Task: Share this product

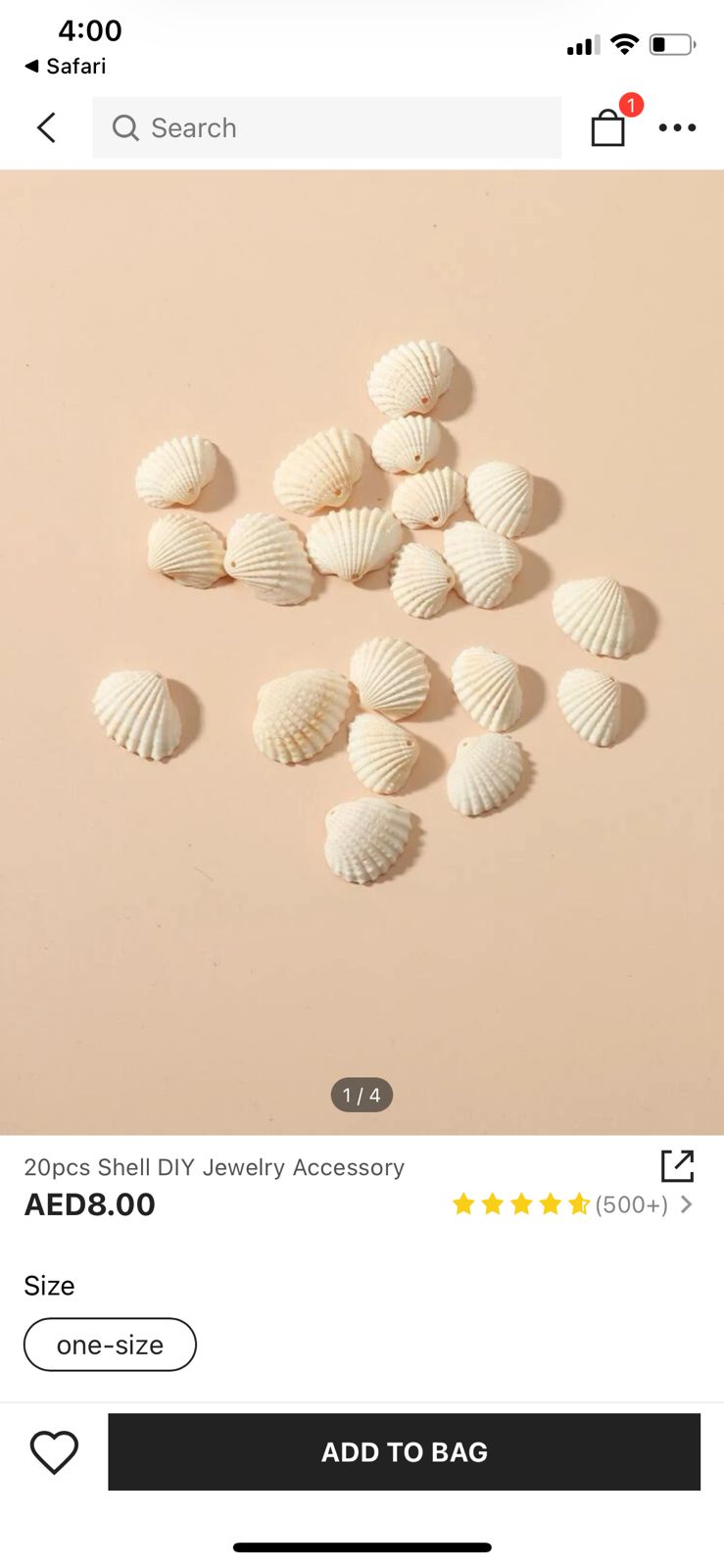Action: [x=677, y=1166]
